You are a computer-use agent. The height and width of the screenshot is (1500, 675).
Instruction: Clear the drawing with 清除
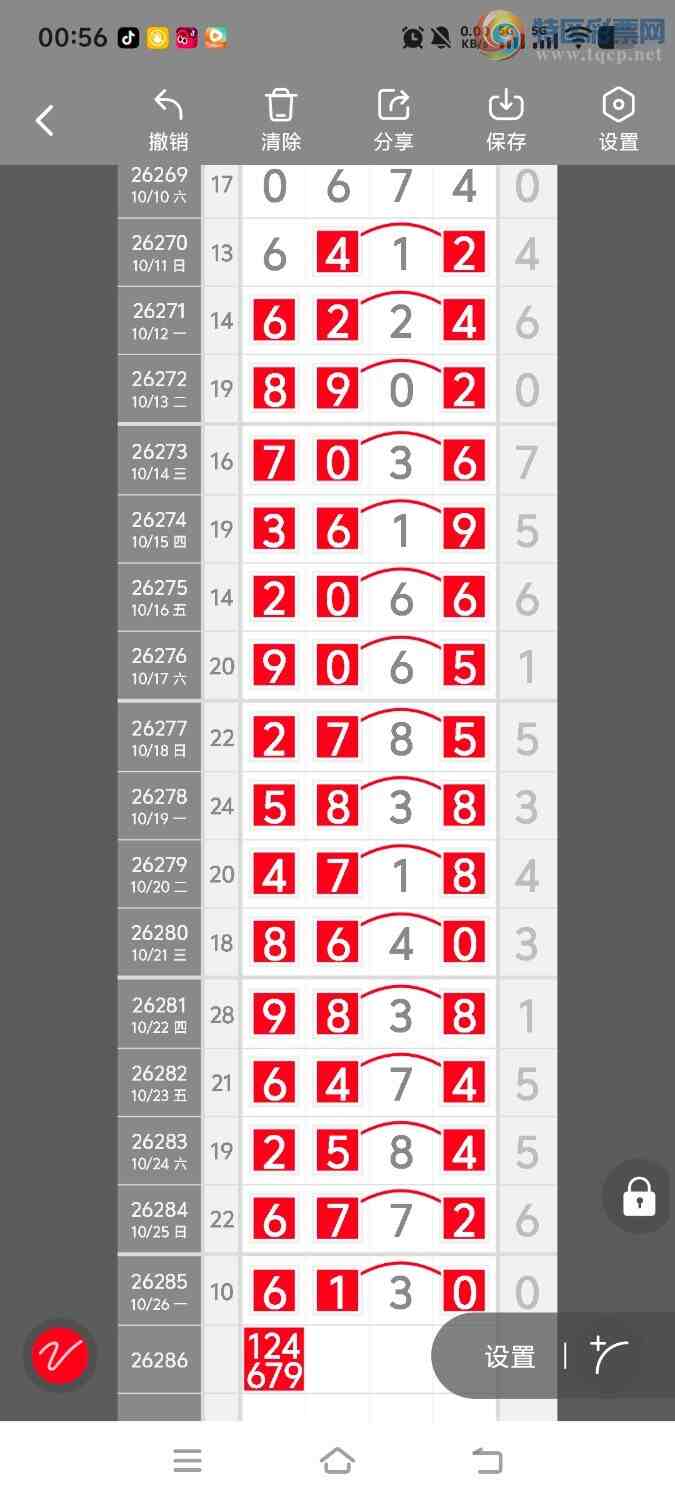pos(281,121)
